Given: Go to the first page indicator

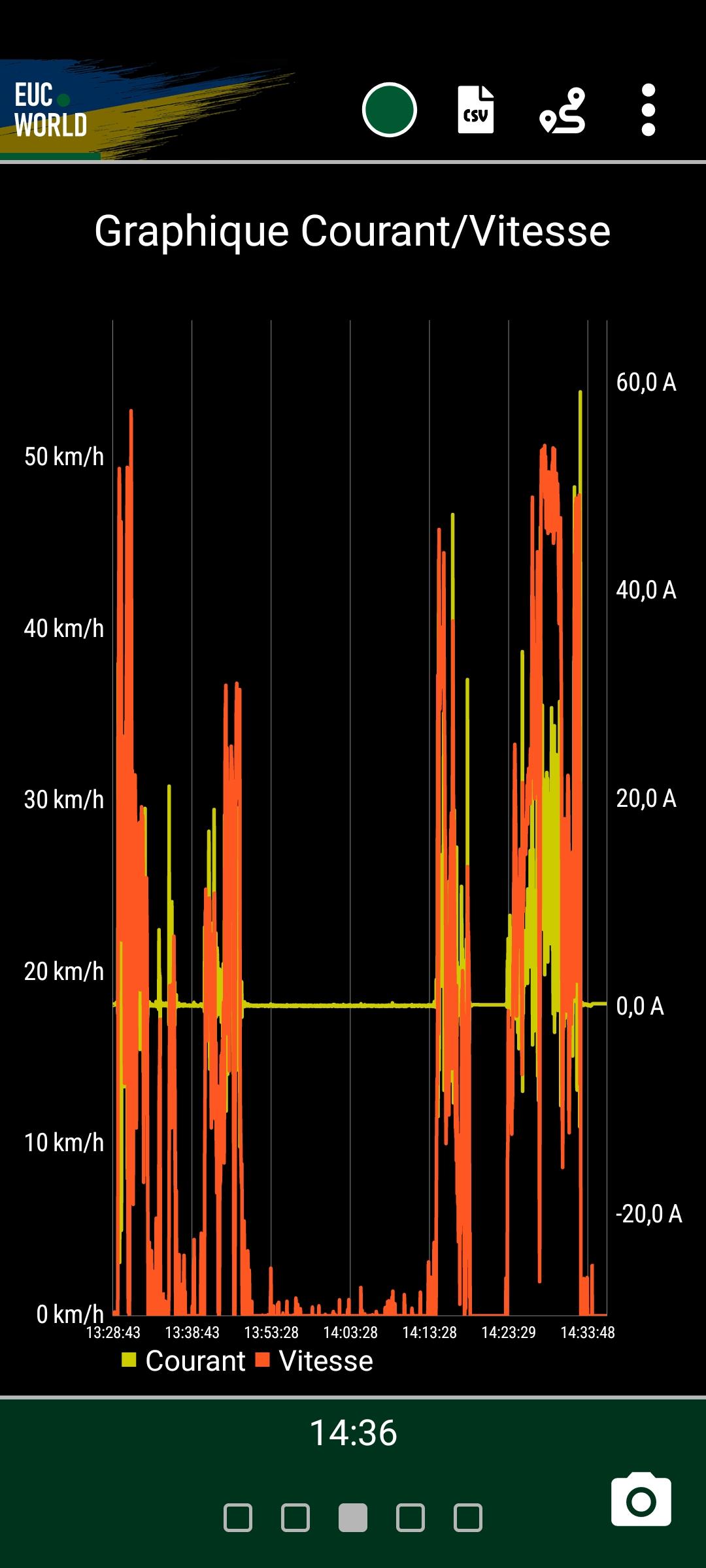Looking at the screenshot, I should [238, 1517].
